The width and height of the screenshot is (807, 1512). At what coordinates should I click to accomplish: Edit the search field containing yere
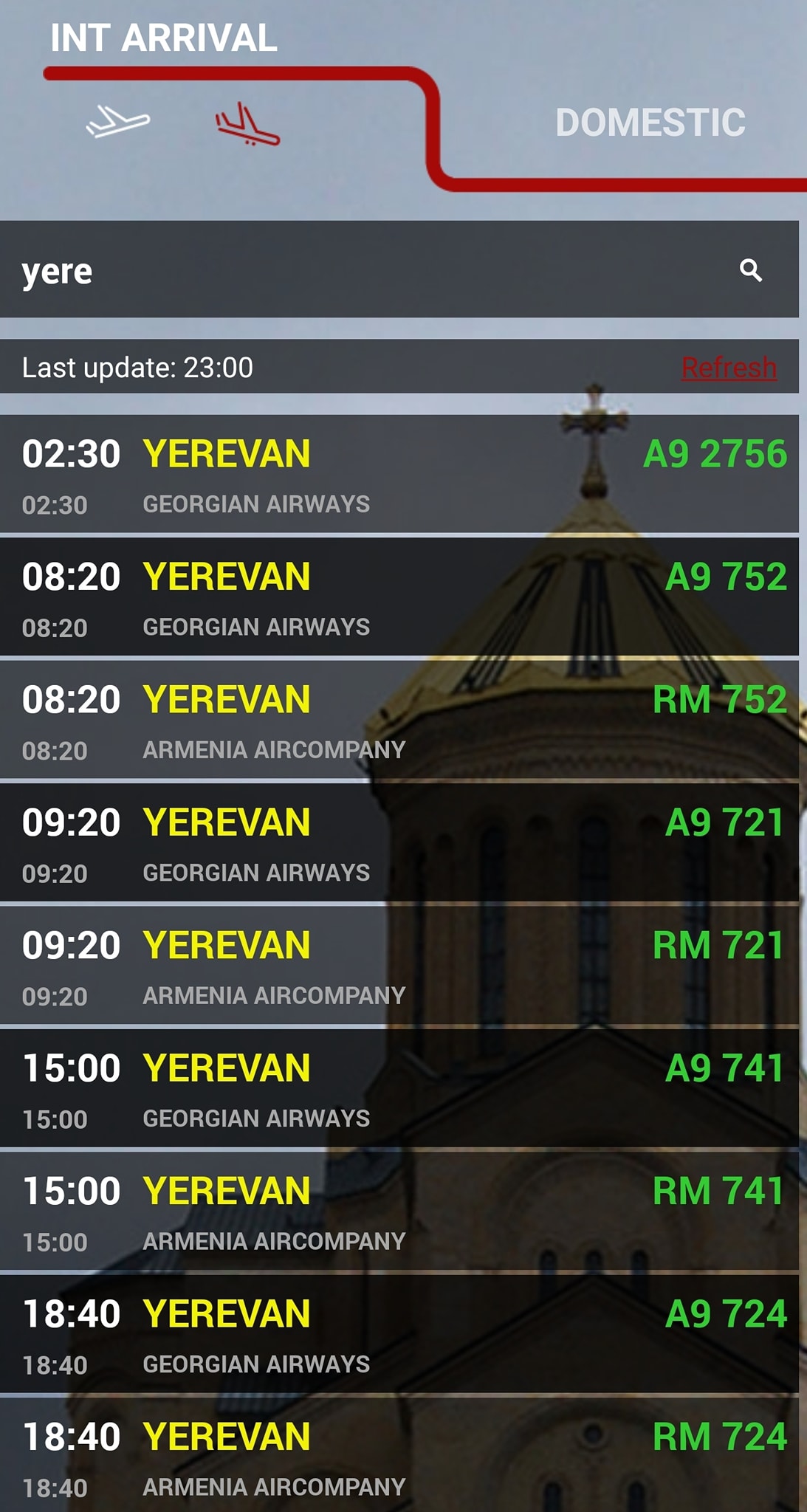point(354,270)
